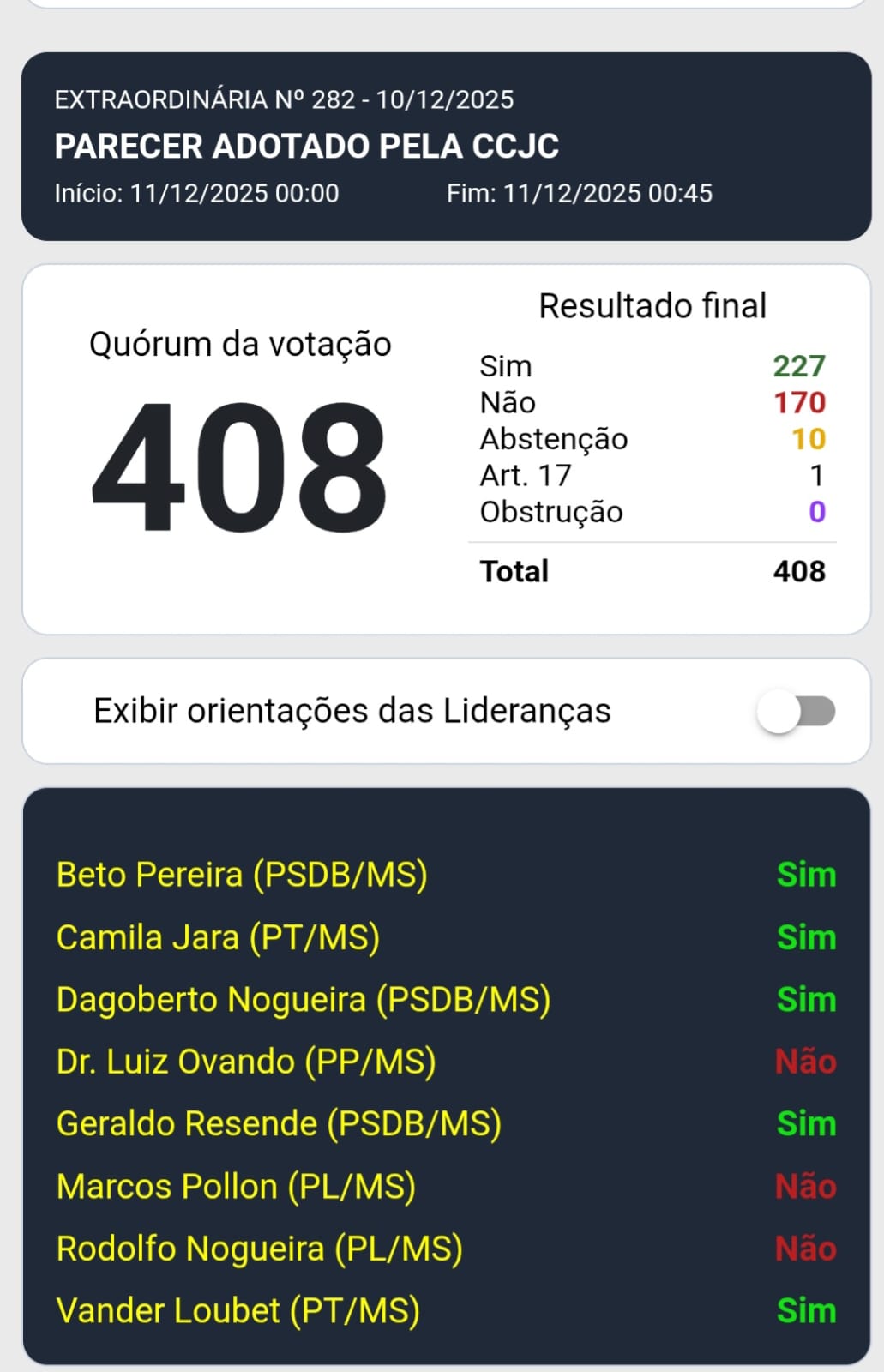Select deputy Beto Pereira (PSDB/MS)

click(243, 874)
